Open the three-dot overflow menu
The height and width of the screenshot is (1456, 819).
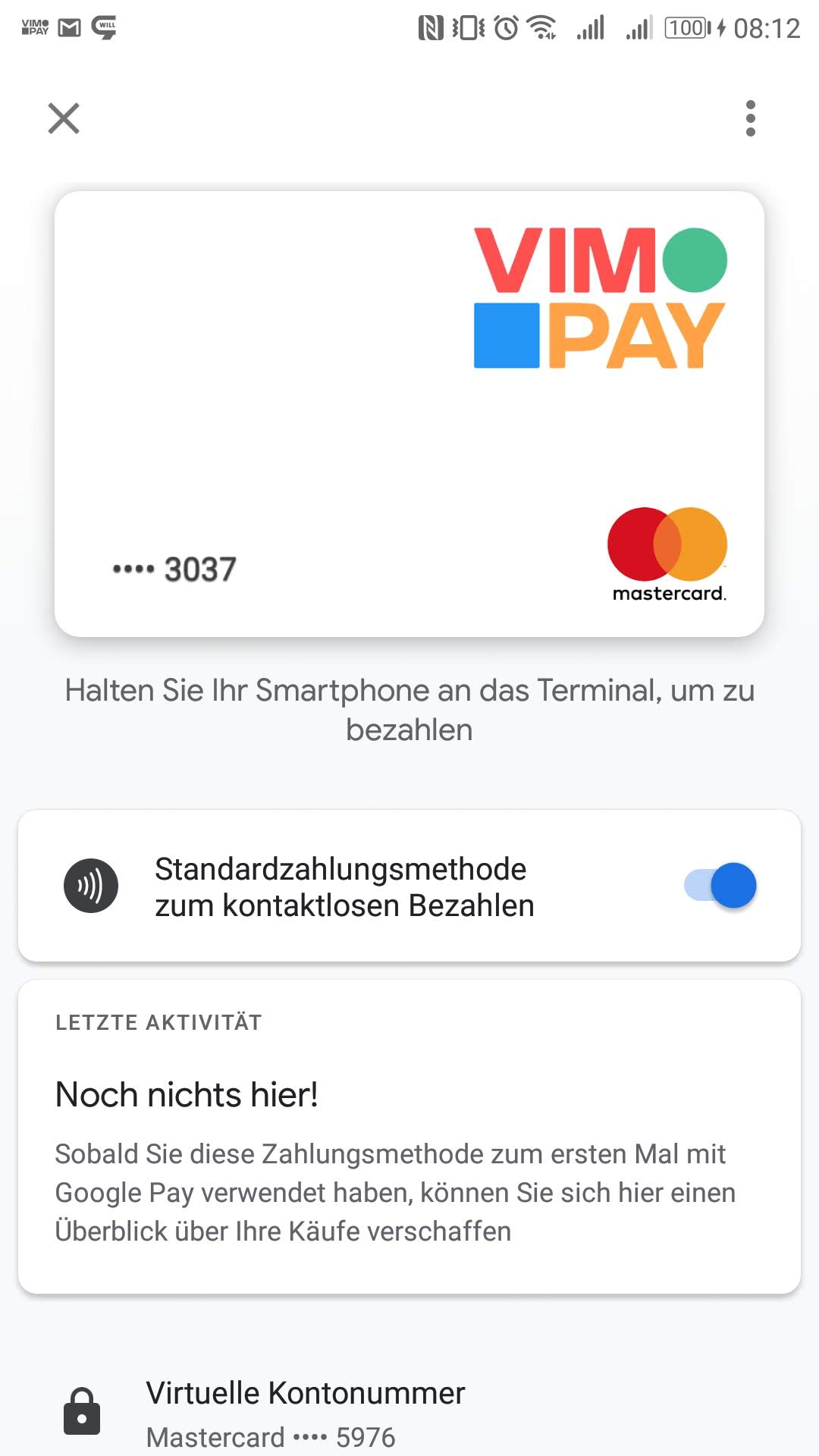[x=750, y=118]
